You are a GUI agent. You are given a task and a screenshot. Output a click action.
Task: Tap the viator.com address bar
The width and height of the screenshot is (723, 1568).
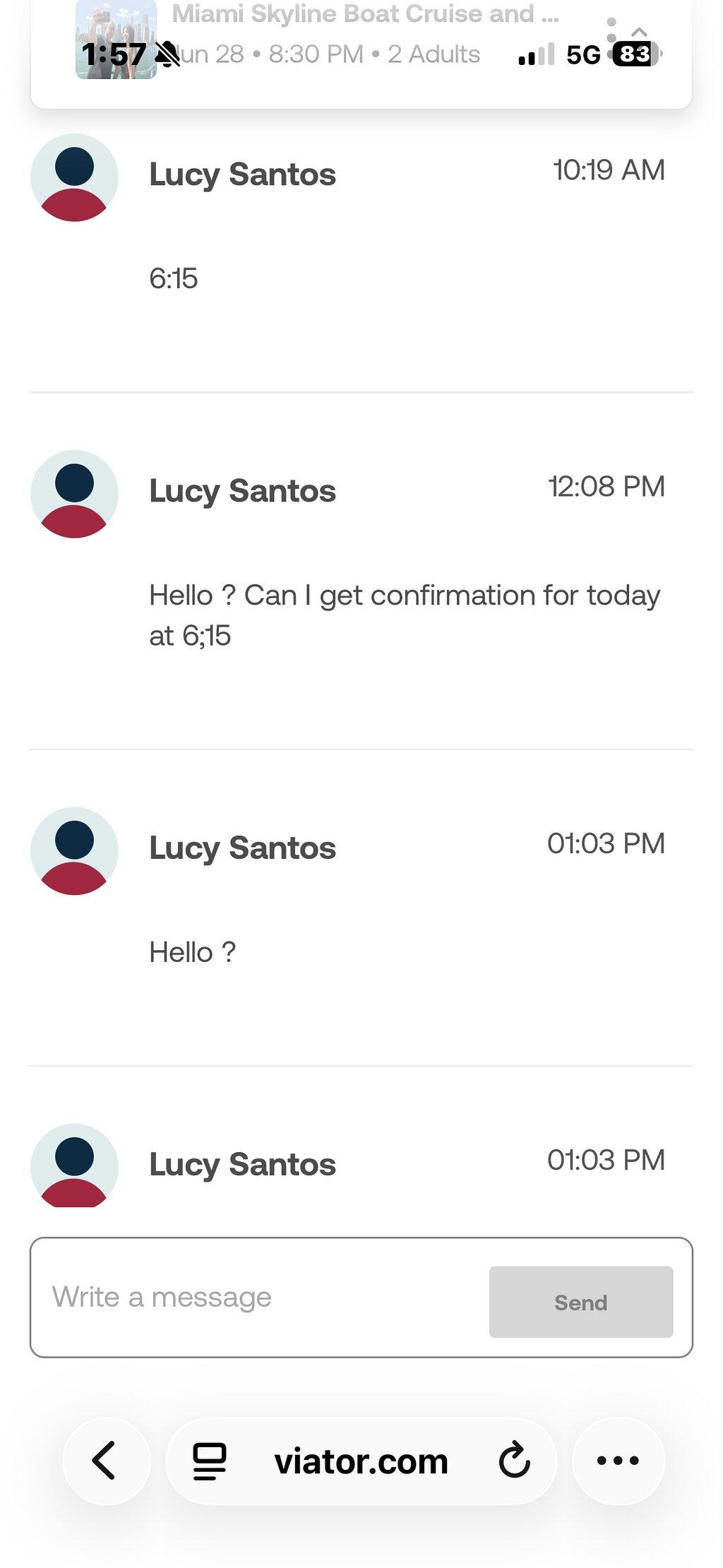click(361, 1461)
